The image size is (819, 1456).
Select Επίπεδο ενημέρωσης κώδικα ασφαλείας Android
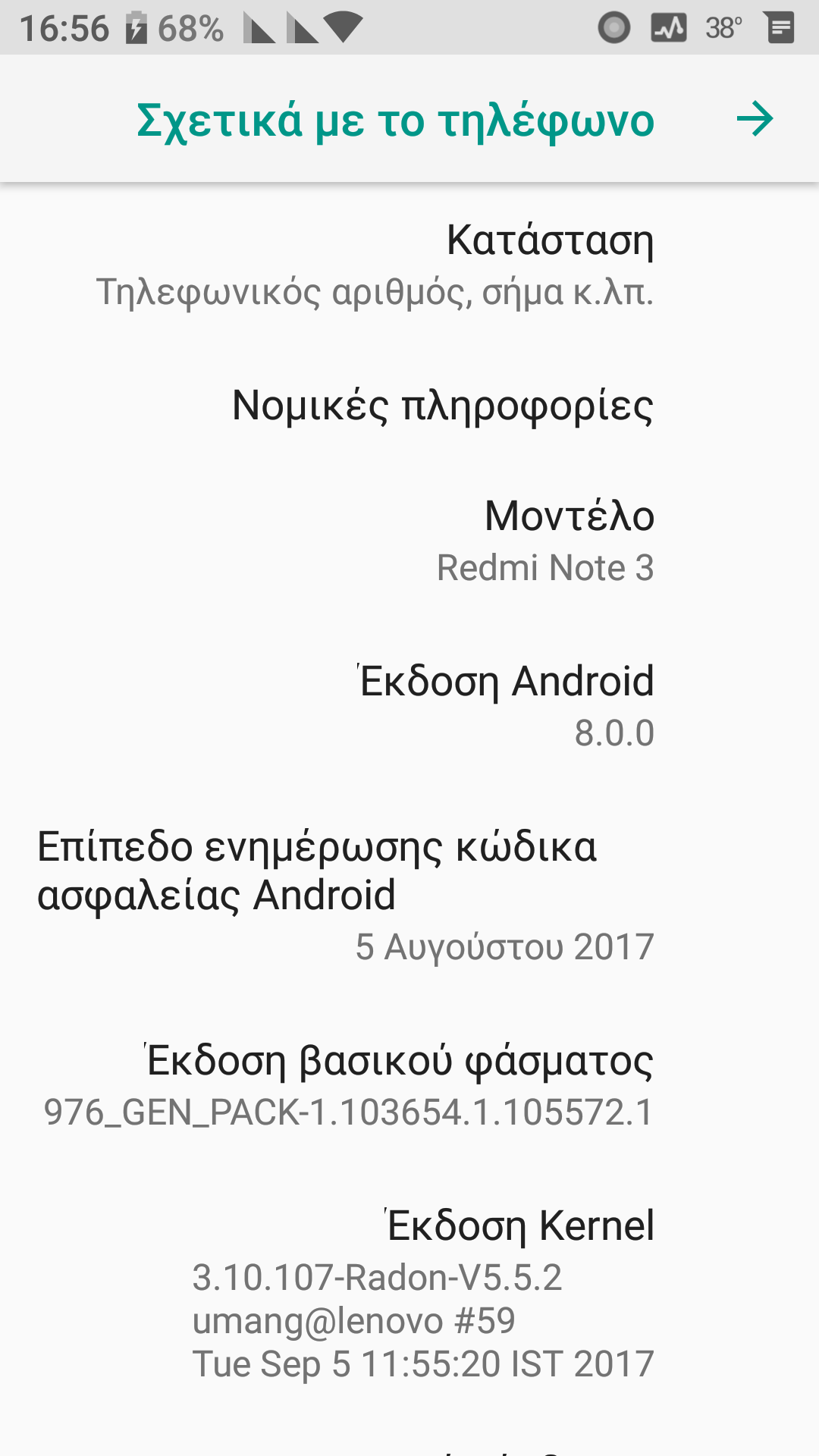tap(409, 896)
